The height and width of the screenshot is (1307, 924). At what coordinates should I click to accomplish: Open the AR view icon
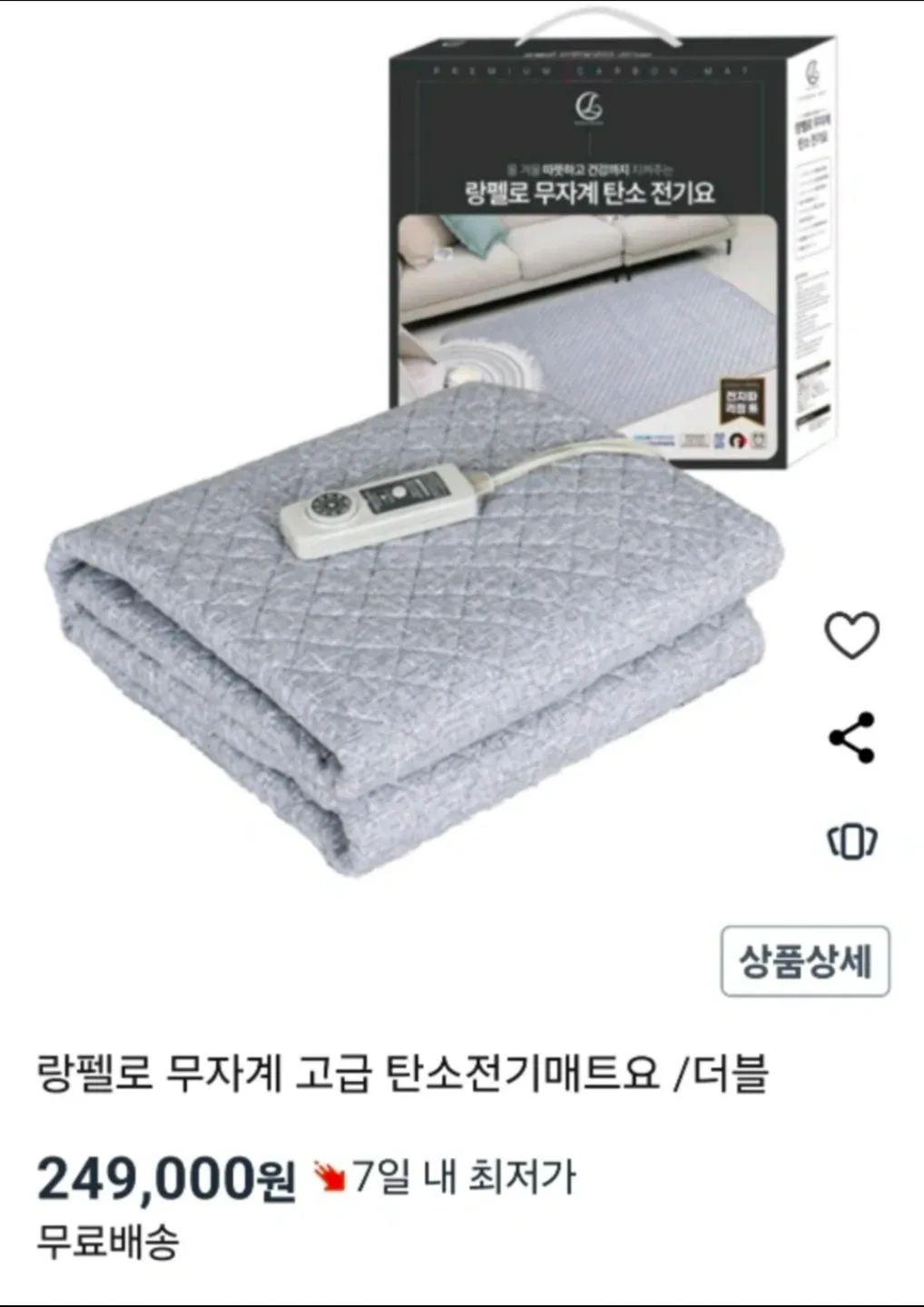tap(851, 841)
